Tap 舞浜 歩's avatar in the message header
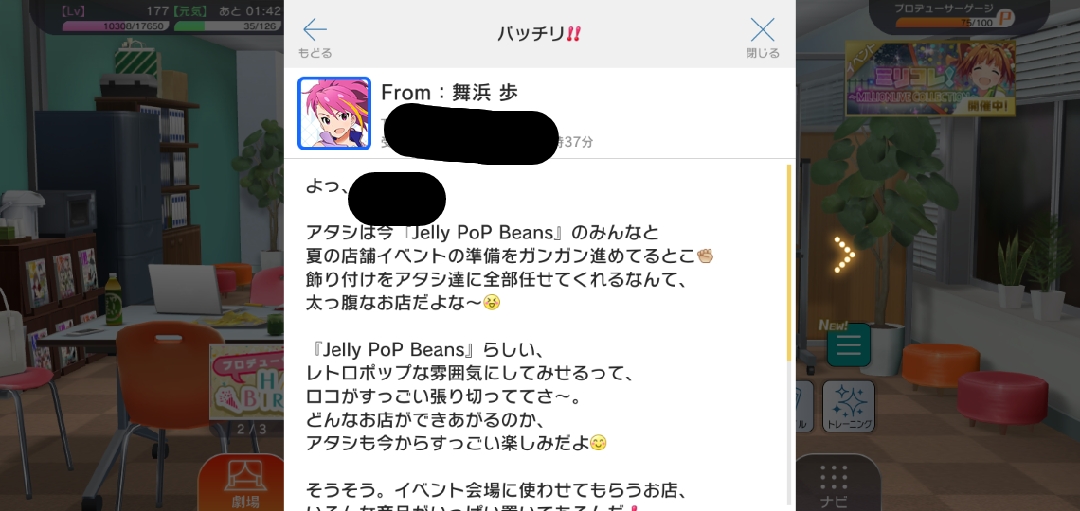Screen dimensions: 1080x511 [x=334, y=113]
